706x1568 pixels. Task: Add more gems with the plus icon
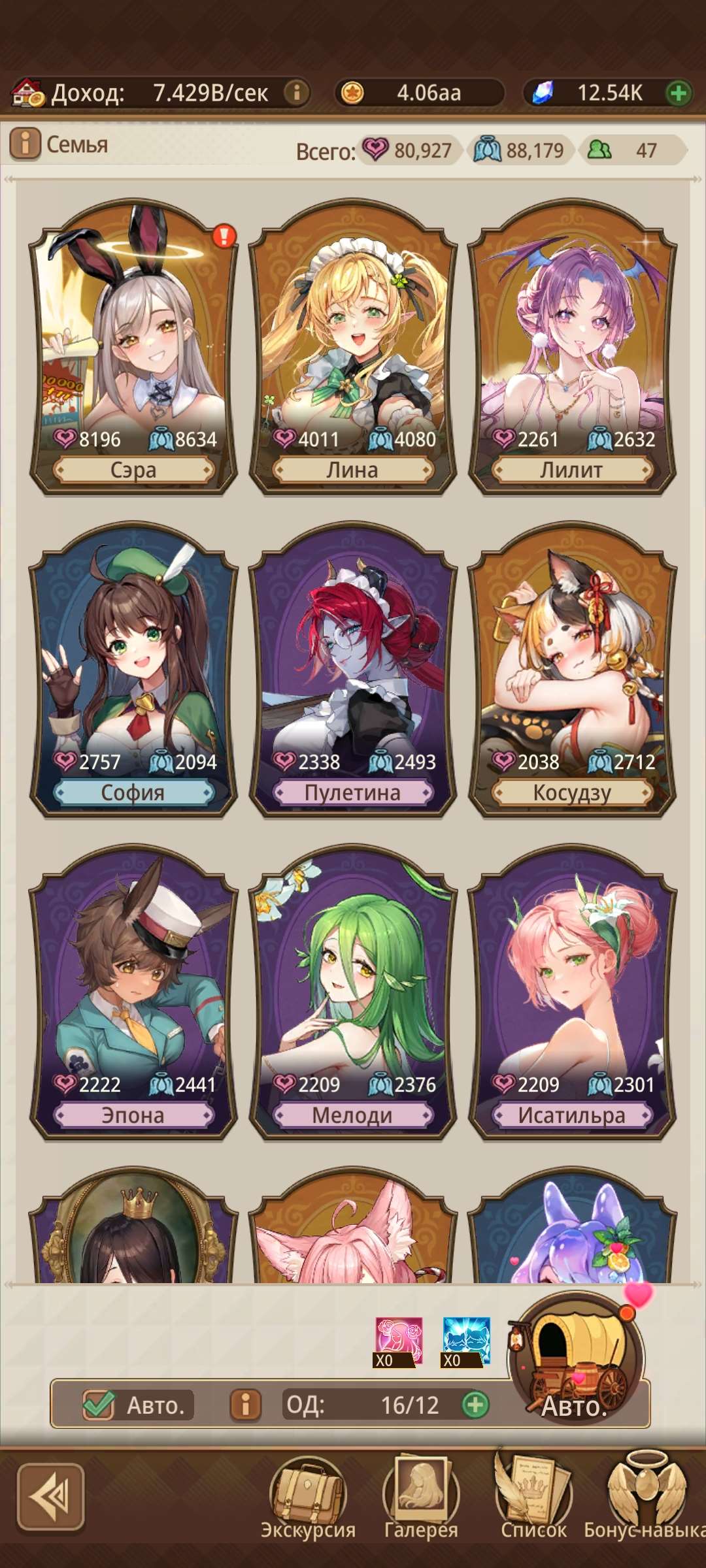(x=679, y=93)
